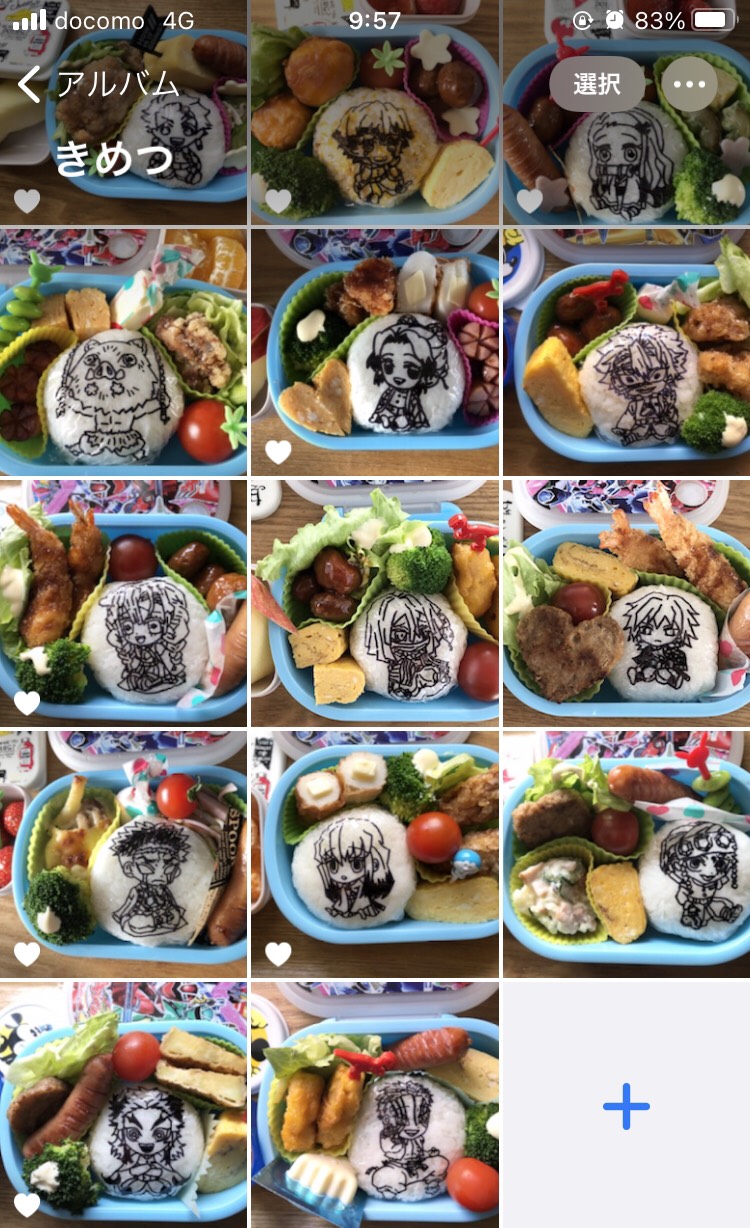The image size is (750, 1228).
Task: Open the bento photo with potato salad cup
Action: point(626,855)
